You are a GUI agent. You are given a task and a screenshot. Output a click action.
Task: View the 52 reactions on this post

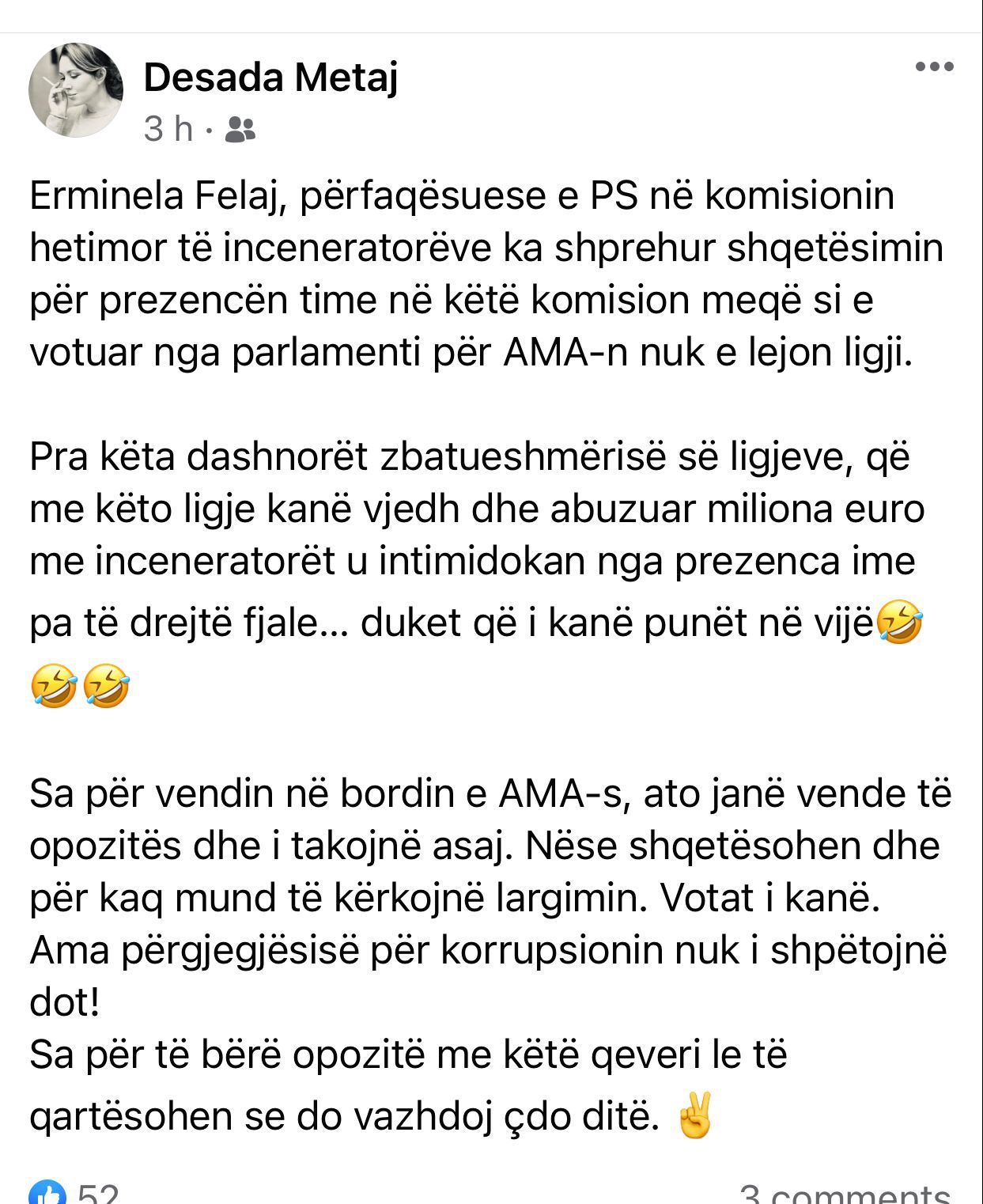pyautogui.click(x=75, y=1194)
